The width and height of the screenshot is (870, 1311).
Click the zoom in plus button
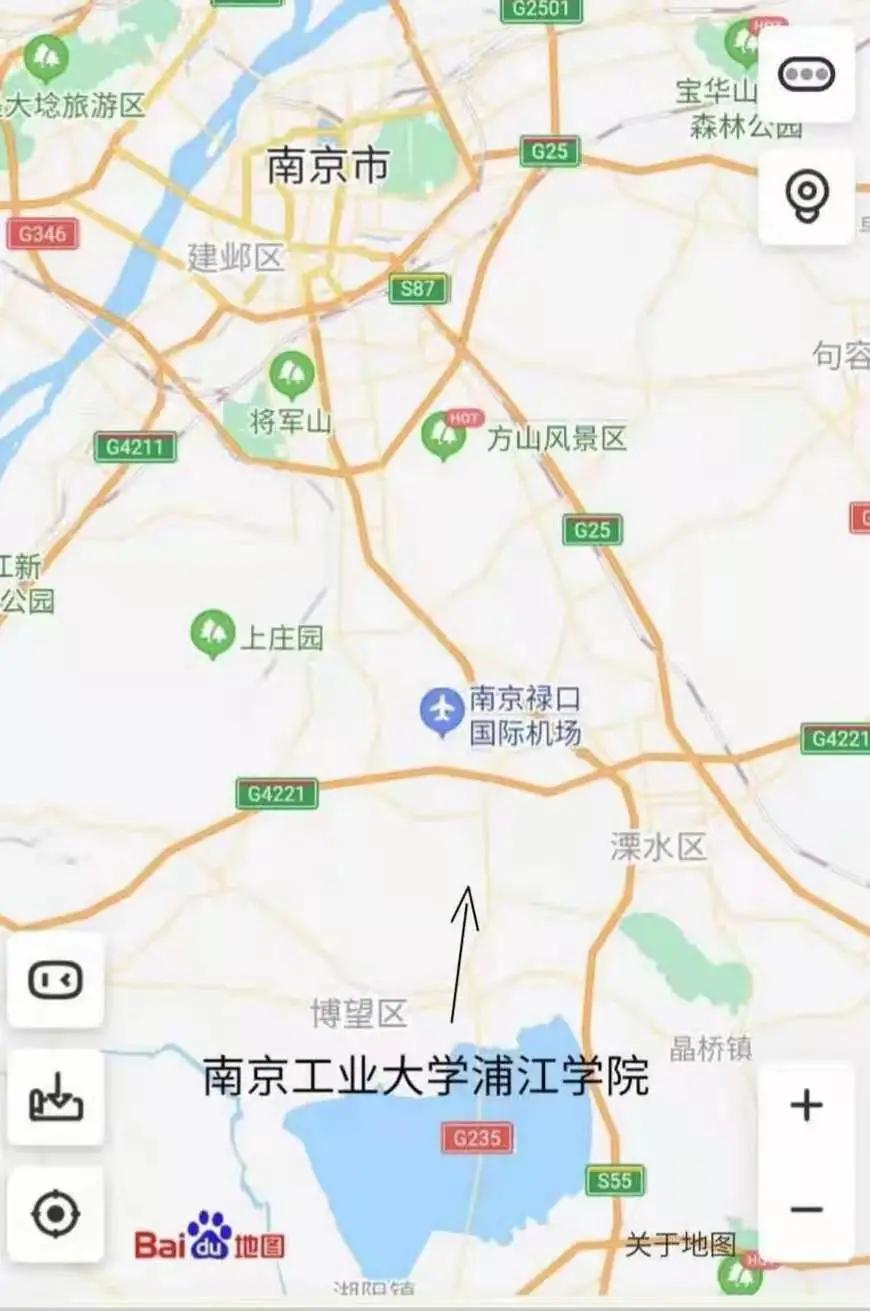pyautogui.click(x=806, y=1106)
